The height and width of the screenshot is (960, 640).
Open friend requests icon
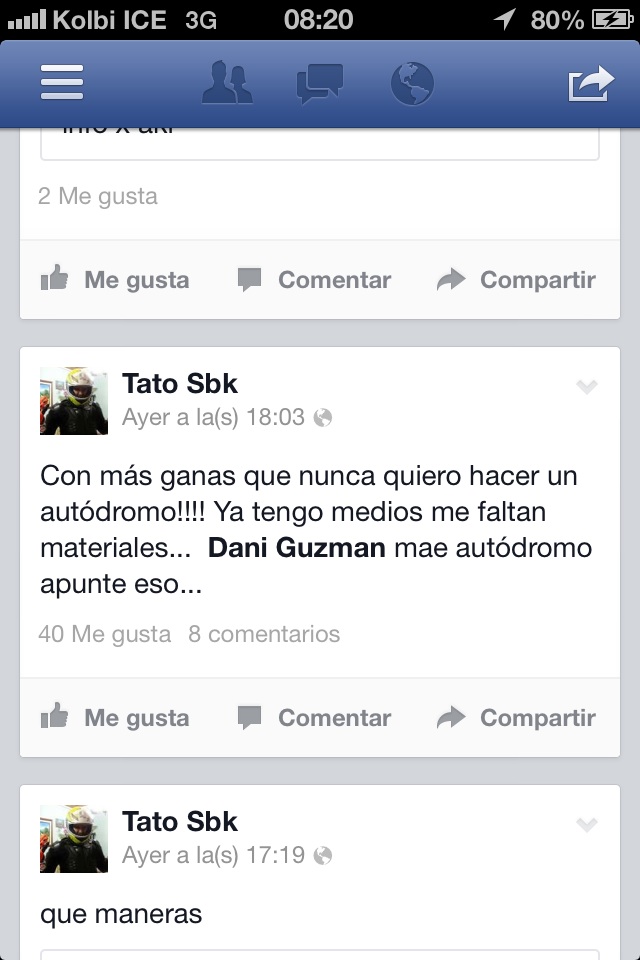tap(227, 83)
